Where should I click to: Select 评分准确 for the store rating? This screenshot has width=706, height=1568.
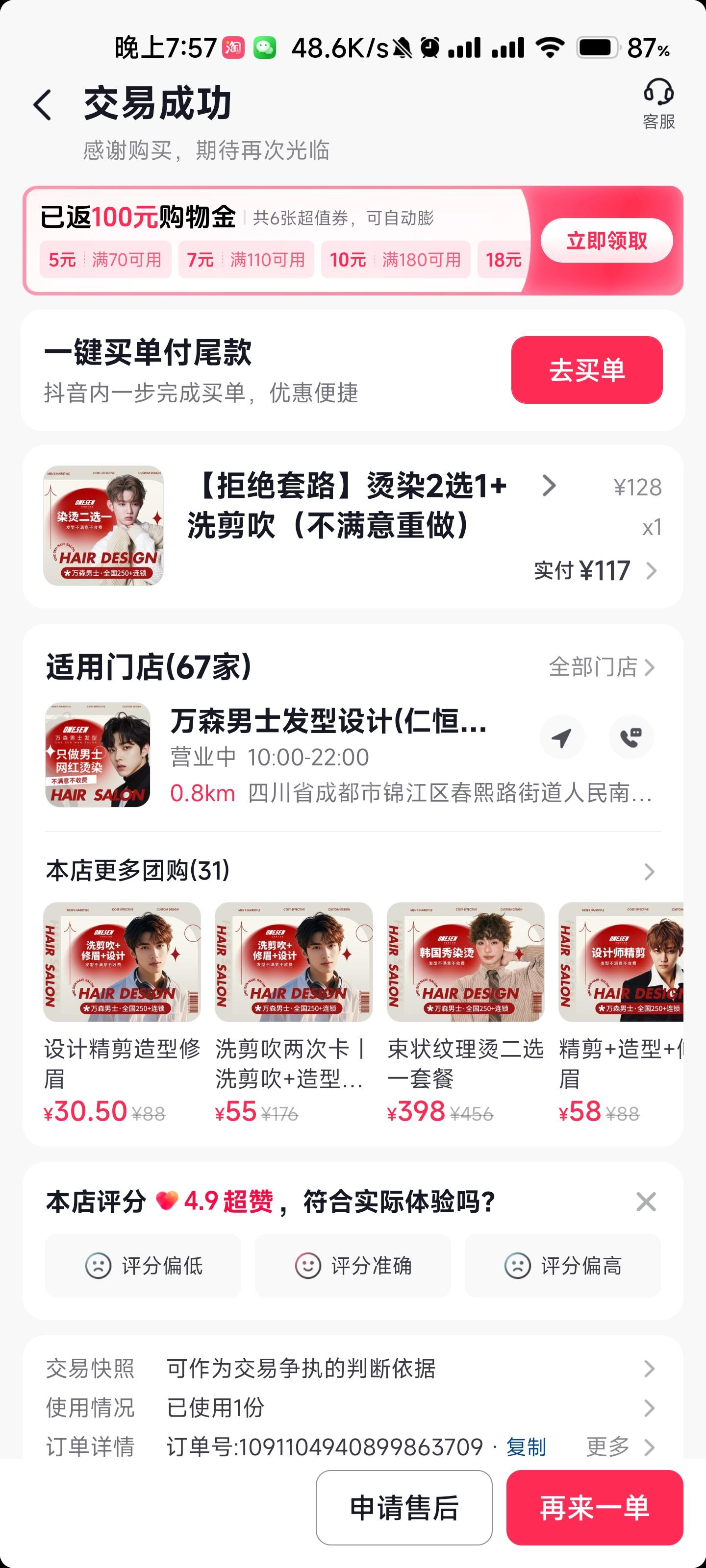[x=353, y=1267]
